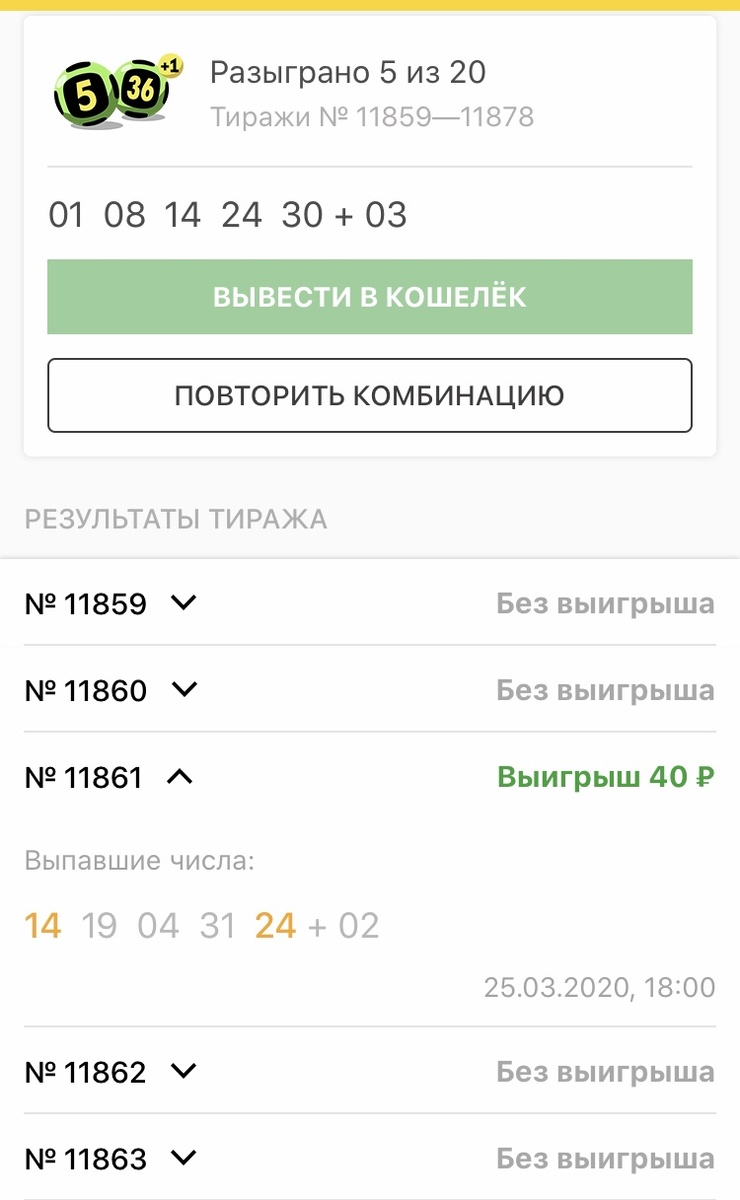Collapse the details of draw № 11861
Screen dimensions: 740x1200
(182, 776)
